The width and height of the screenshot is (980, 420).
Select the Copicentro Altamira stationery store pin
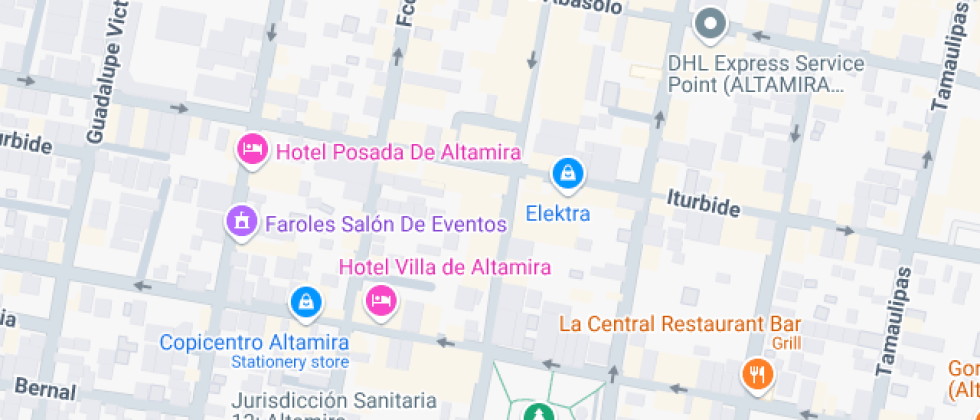pyautogui.click(x=305, y=300)
